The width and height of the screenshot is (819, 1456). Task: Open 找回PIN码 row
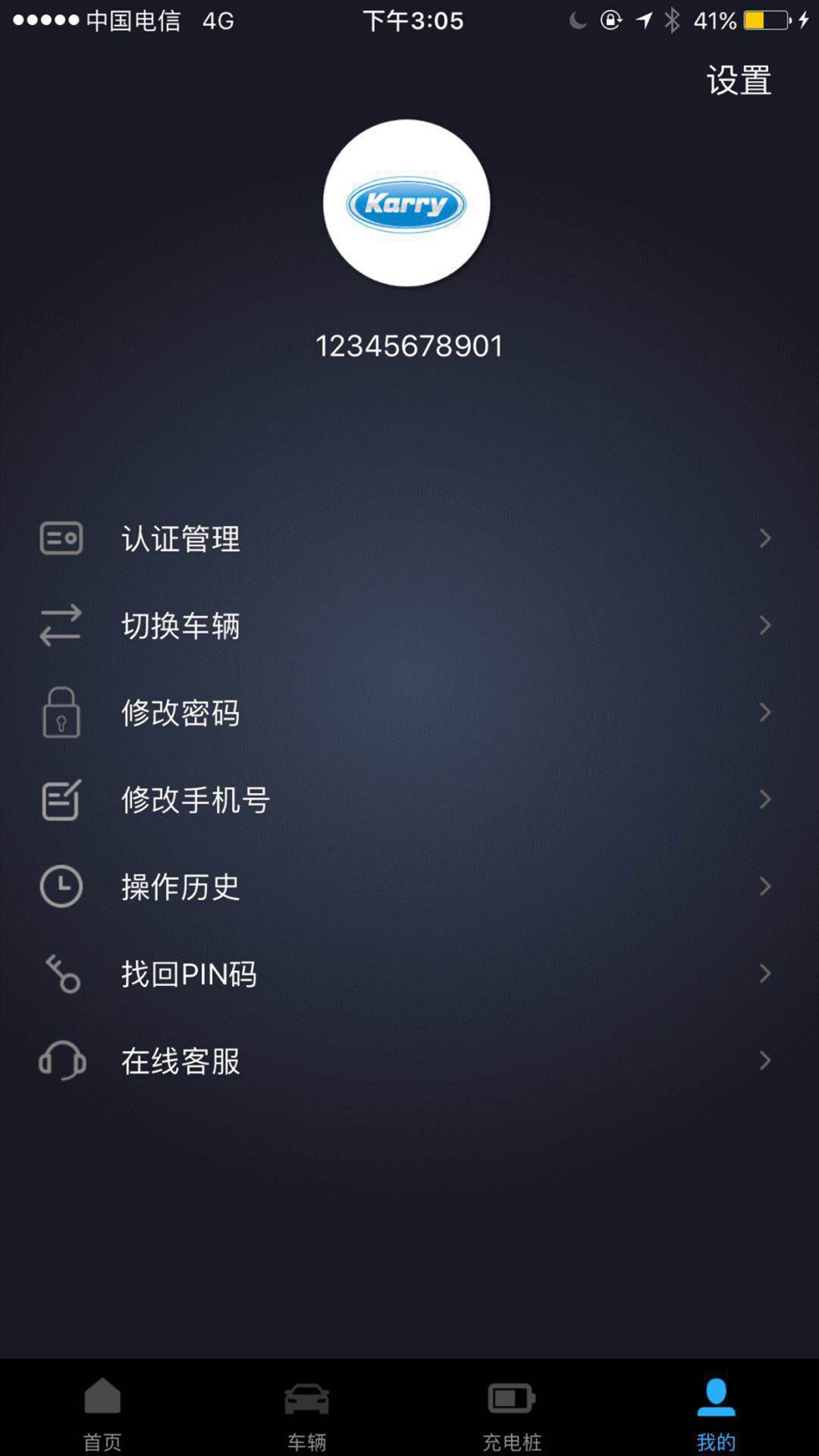(409, 974)
